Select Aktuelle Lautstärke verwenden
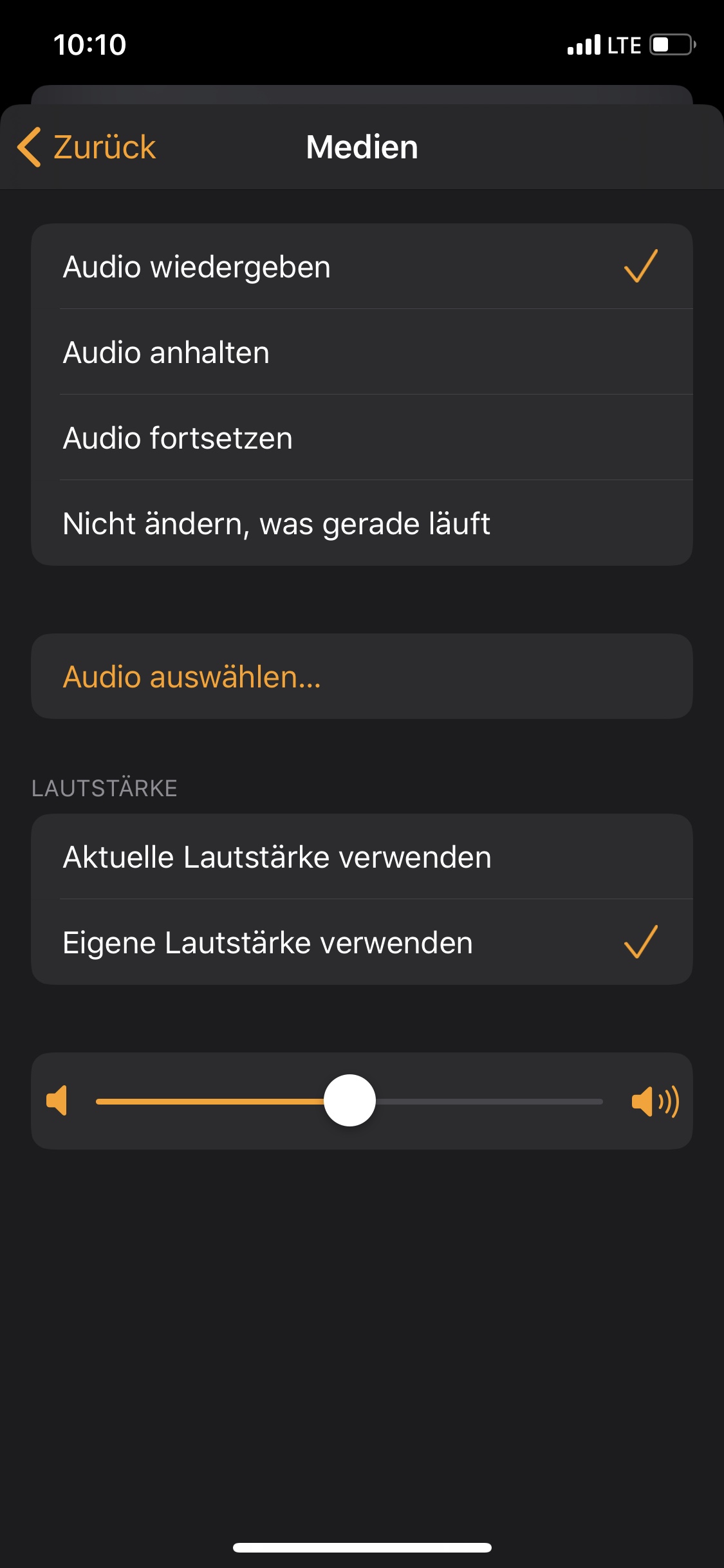Viewport: 724px width, 1568px height. (360, 857)
